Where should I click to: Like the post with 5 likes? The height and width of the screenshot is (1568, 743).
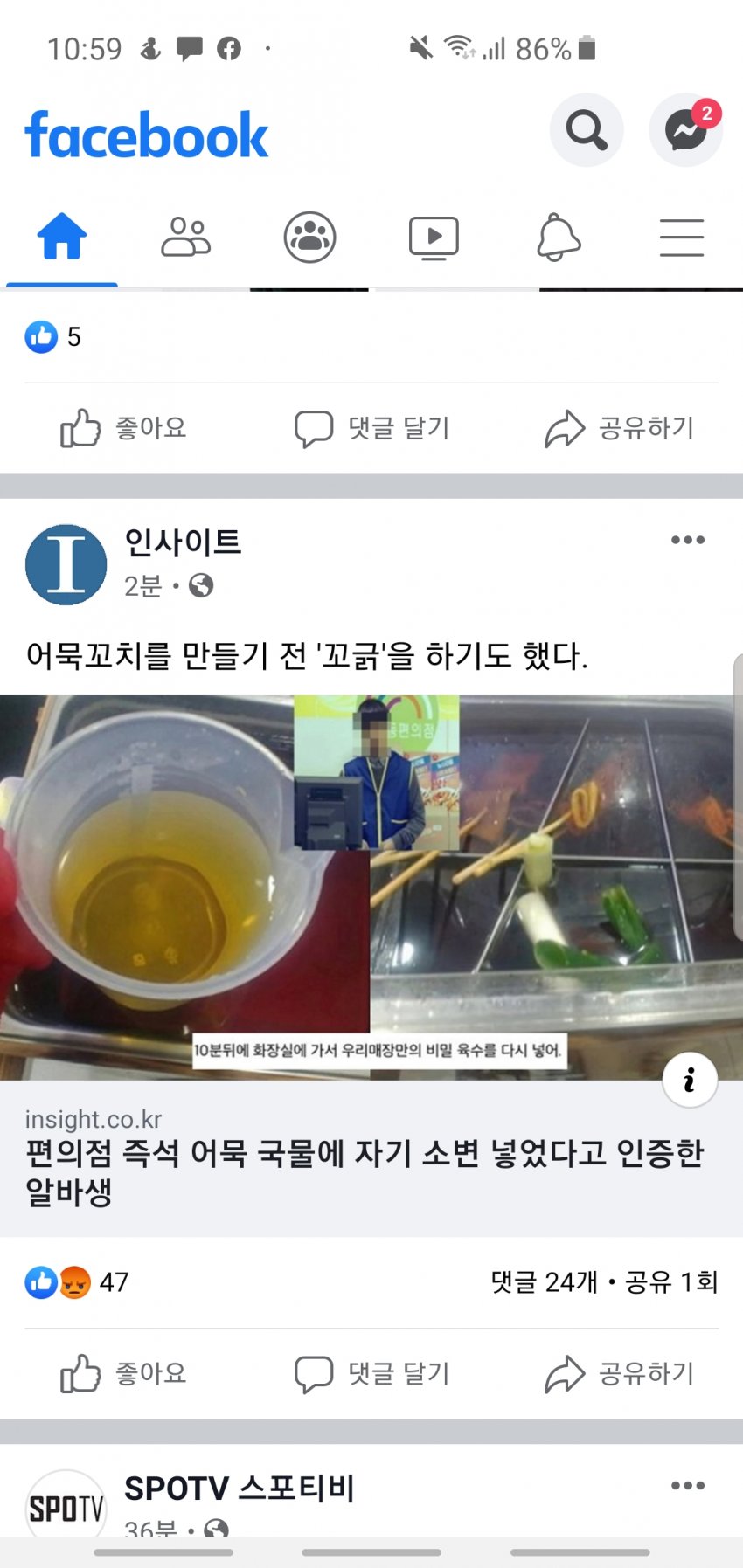point(123,428)
